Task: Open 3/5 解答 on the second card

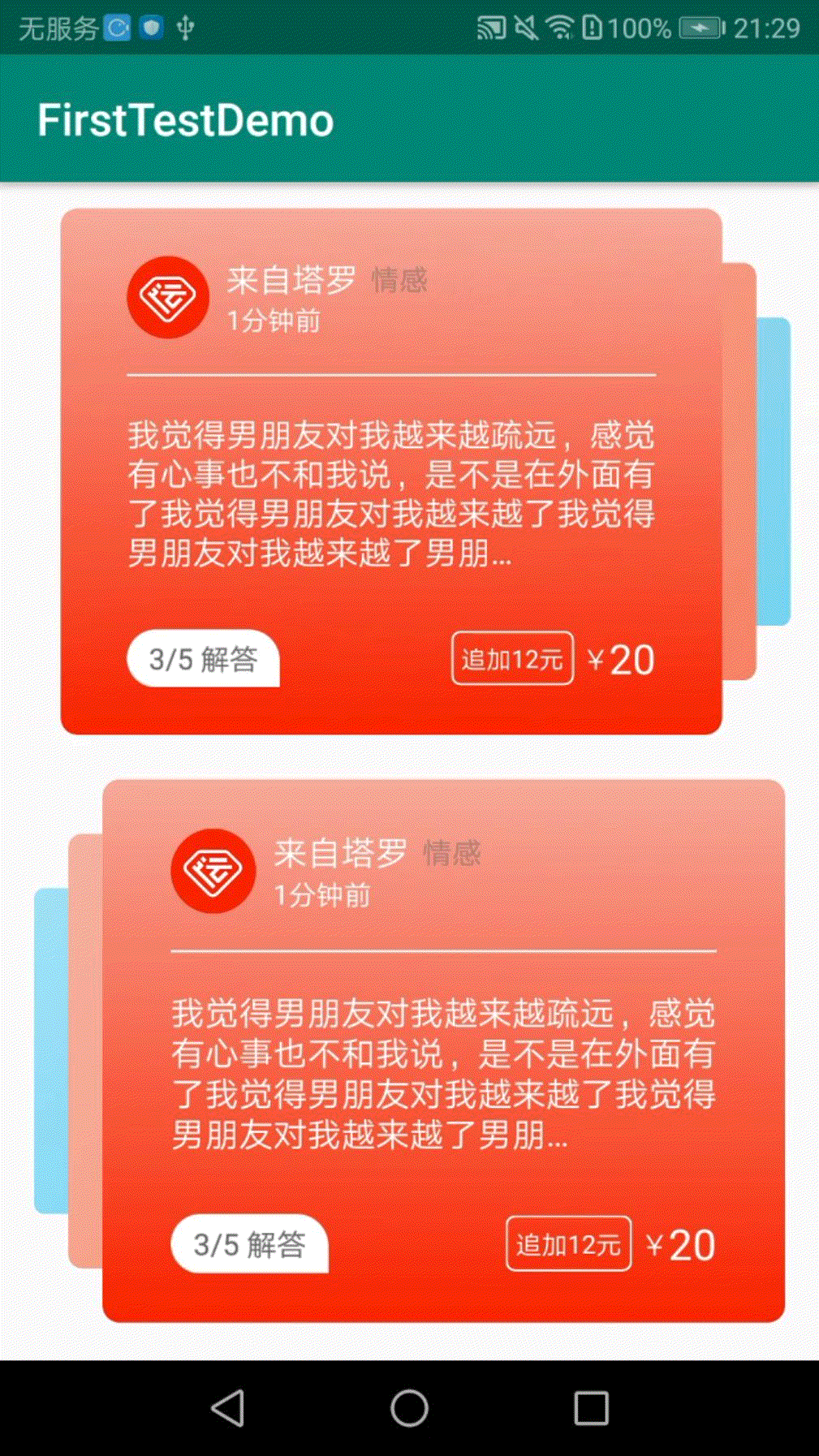Action: pyautogui.click(x=249, y=1244)
